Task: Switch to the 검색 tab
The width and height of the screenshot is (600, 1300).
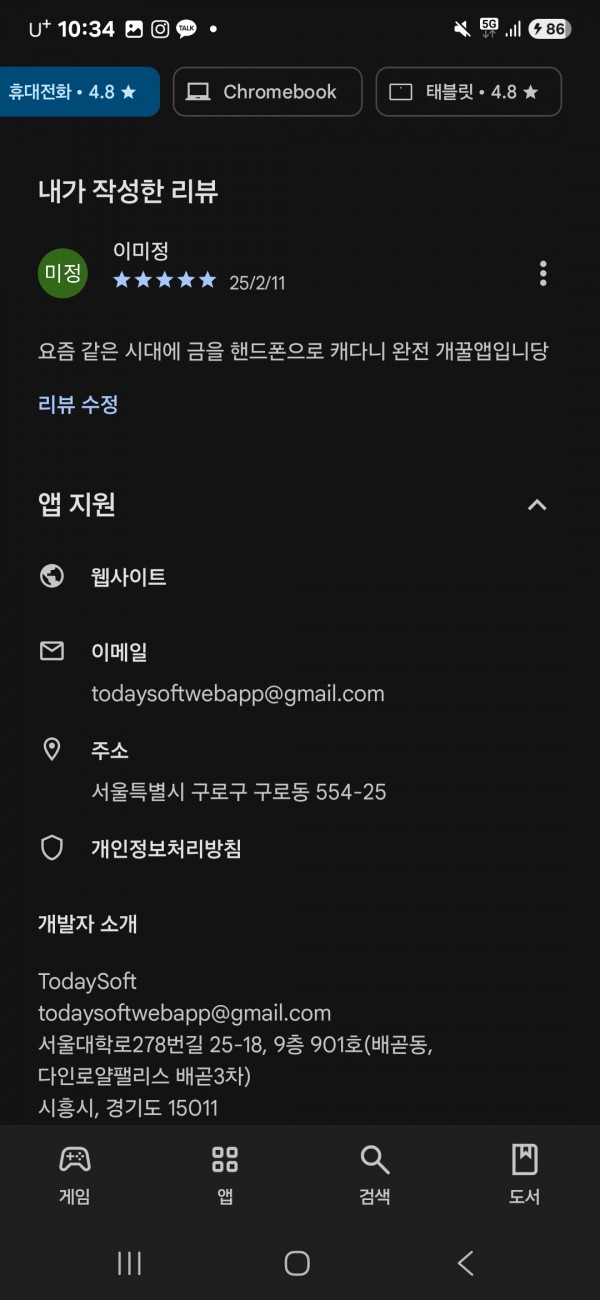Action: 375,1175
